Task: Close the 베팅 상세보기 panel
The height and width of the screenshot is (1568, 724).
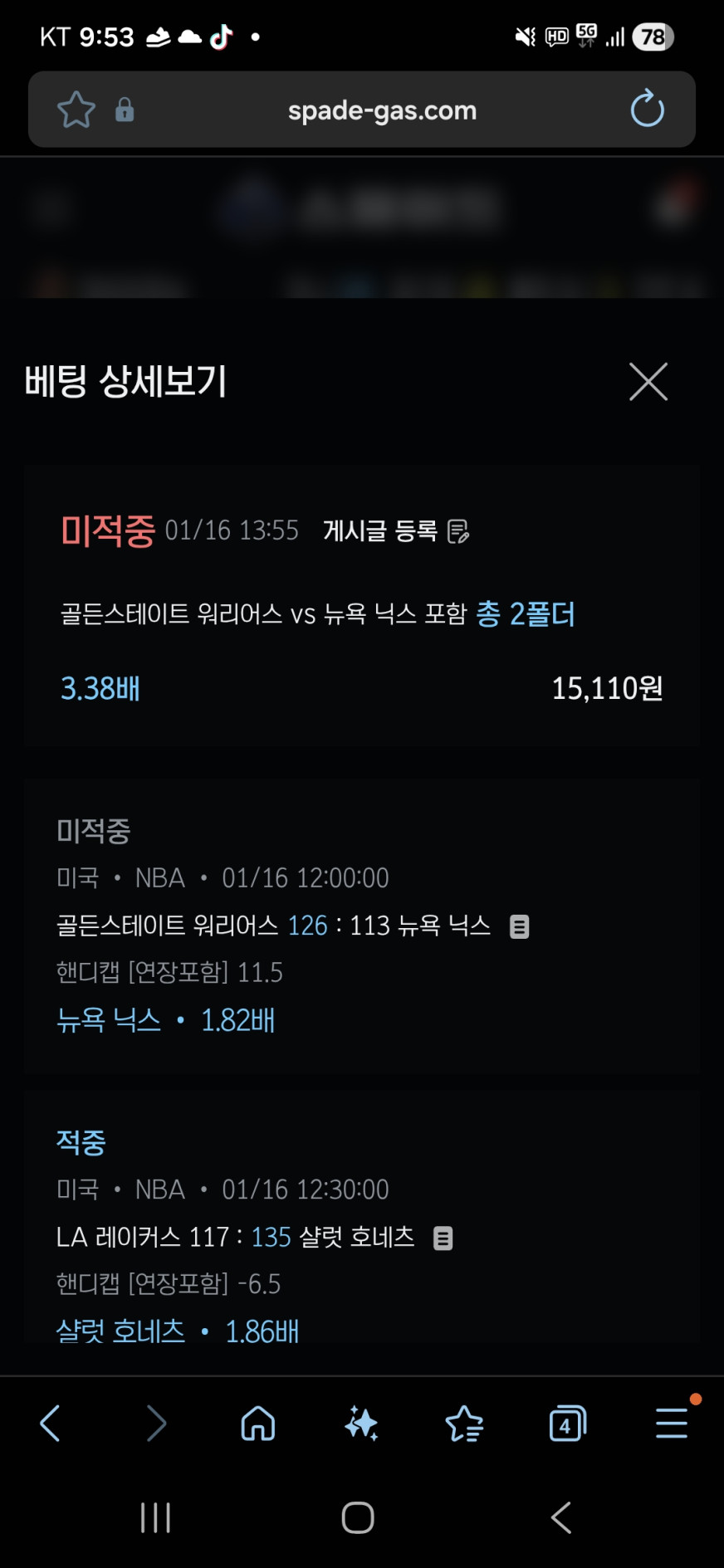Action: [648, 382]
